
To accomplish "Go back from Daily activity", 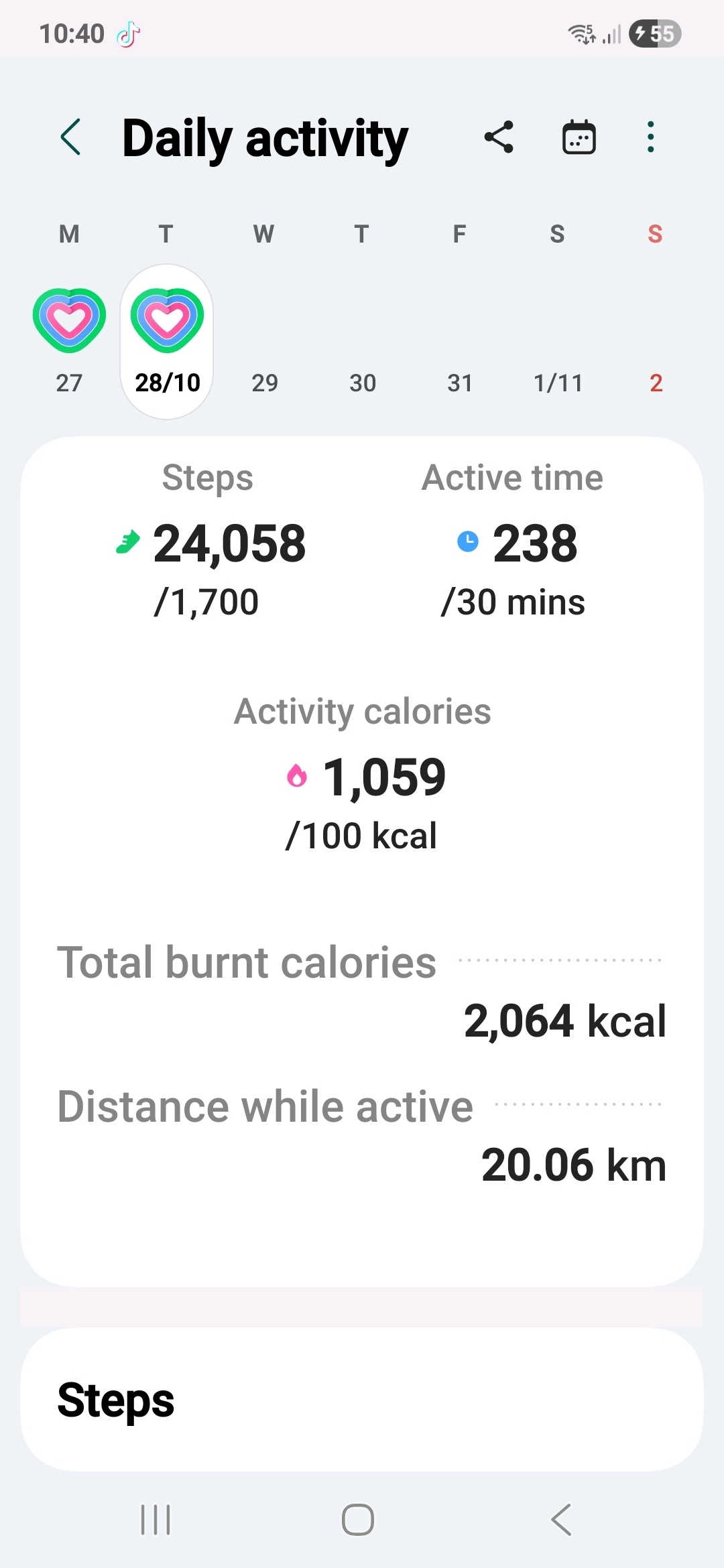I will click(x=71, y=137).
